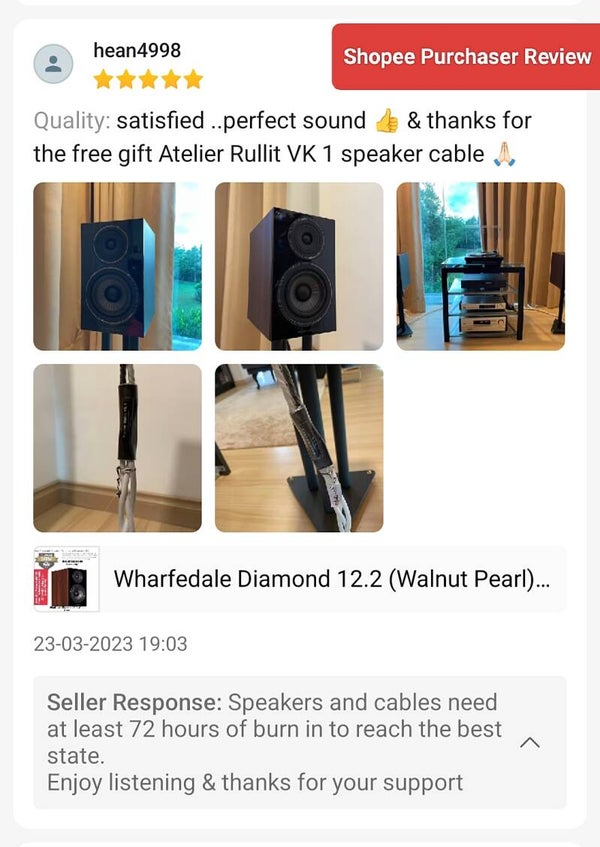Open the Wharfedale Diamond 12.2 product row
Image resolution: width=600 pixels, height=847 pixels.
(x=300, y=579)
